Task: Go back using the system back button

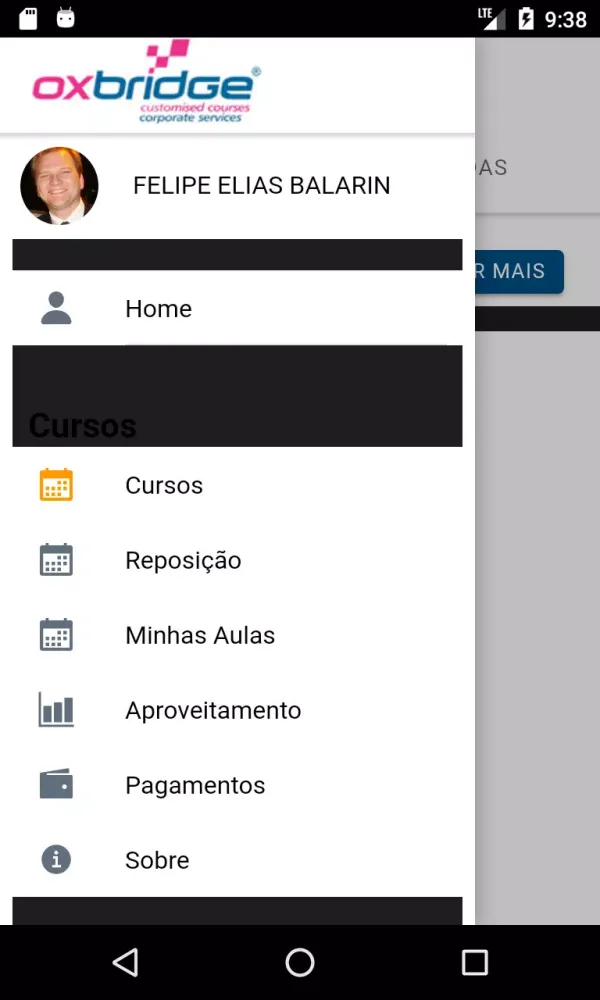Action: pyautogui.click(x=125, y=963)
